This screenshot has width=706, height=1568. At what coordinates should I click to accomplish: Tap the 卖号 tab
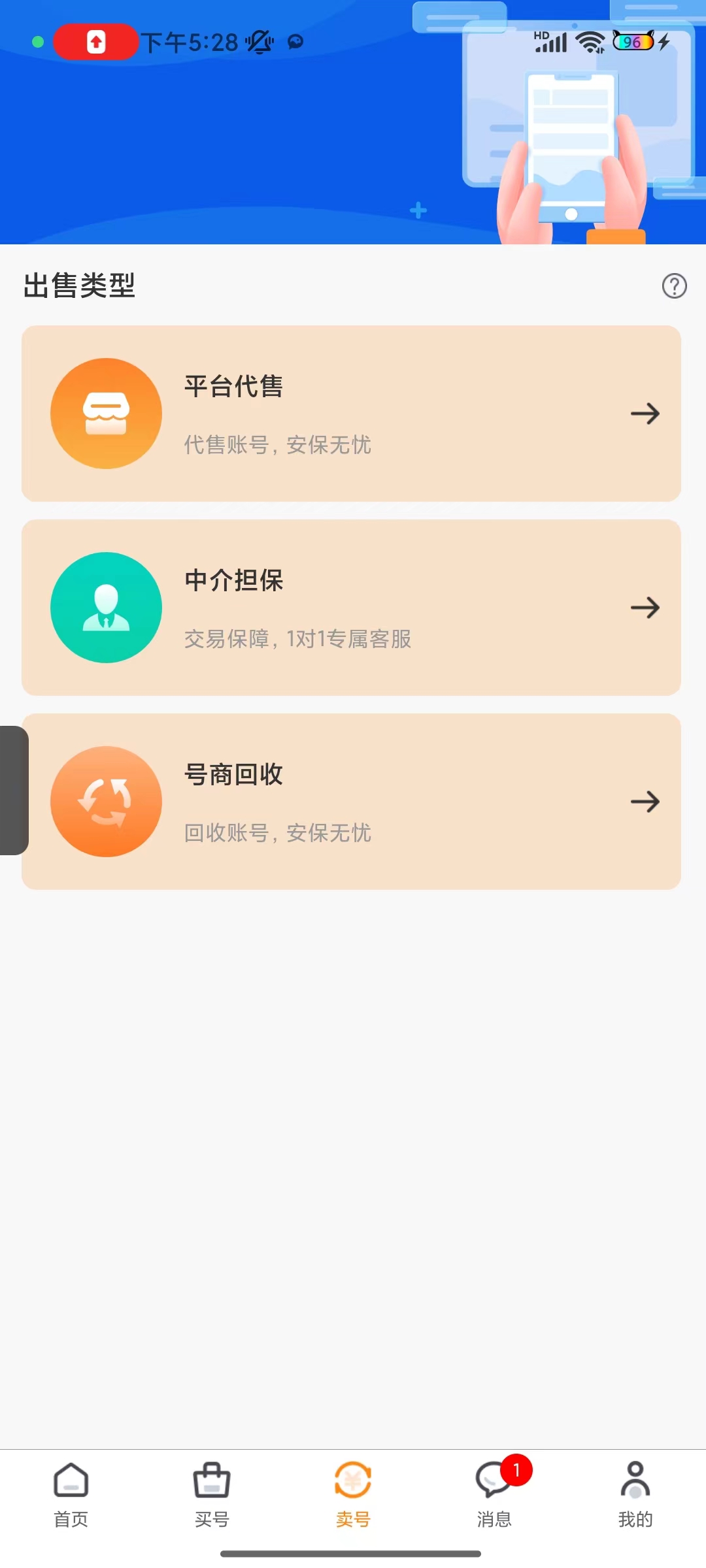tap(353, 1495)
